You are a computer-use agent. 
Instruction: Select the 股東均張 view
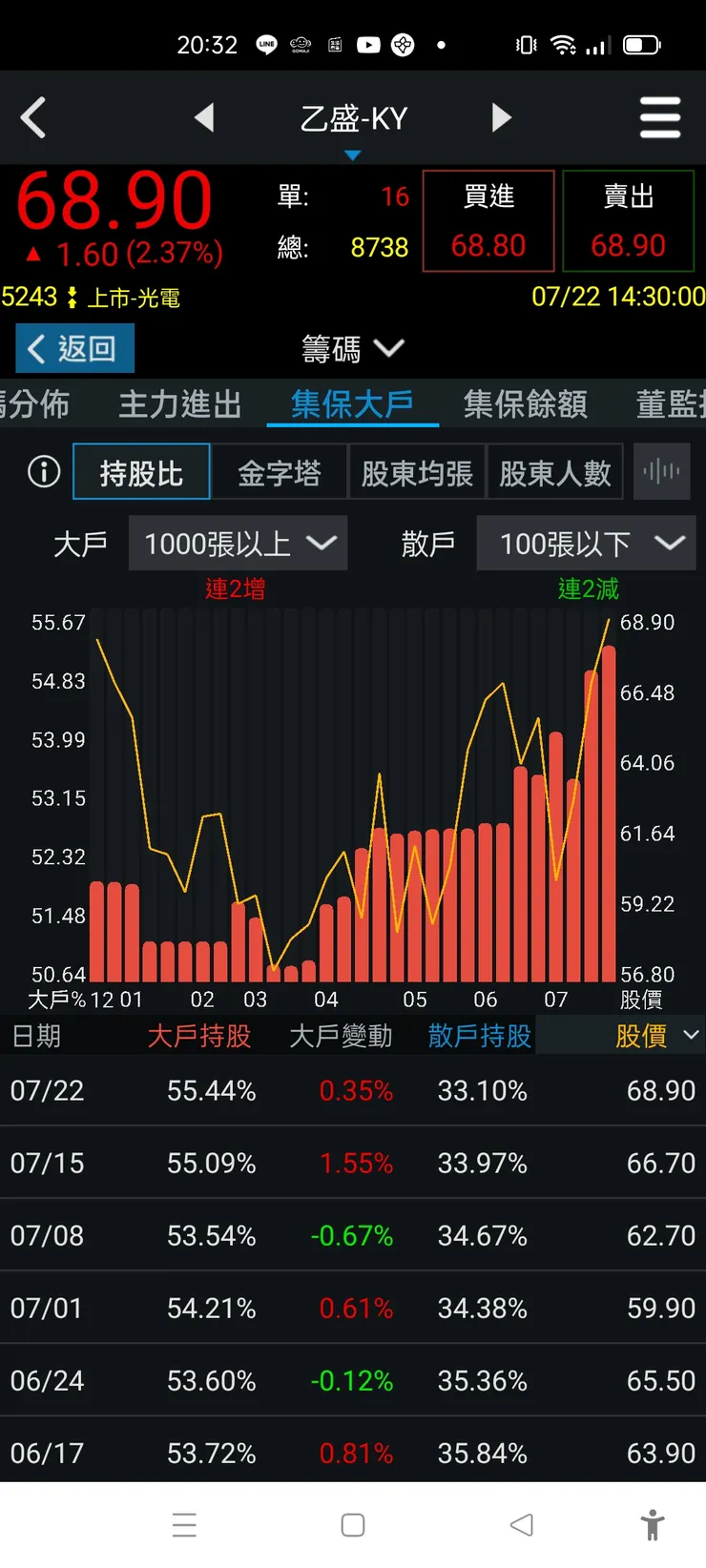[417, 471]
